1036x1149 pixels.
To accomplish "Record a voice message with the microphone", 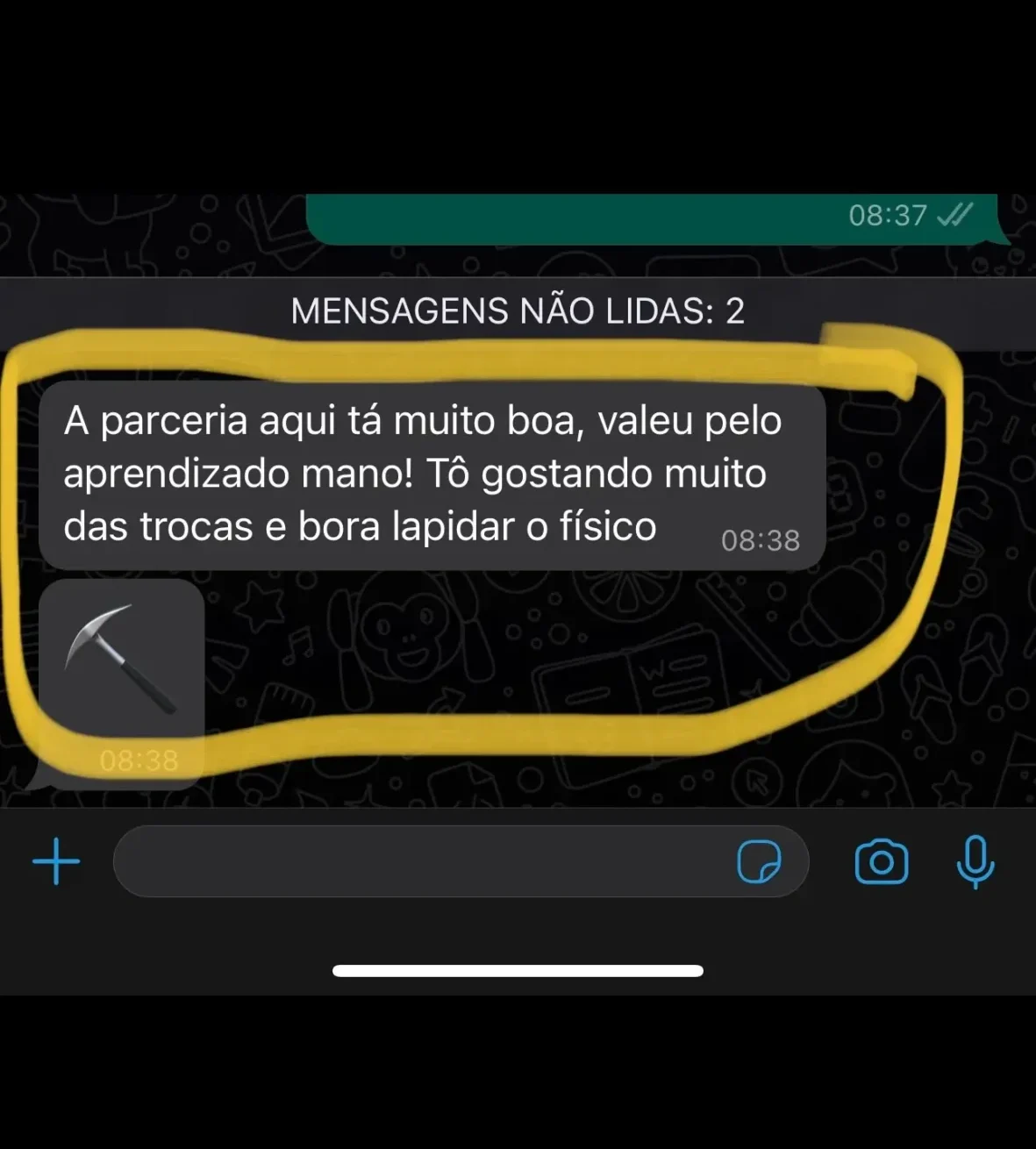I will coord(975,861).
